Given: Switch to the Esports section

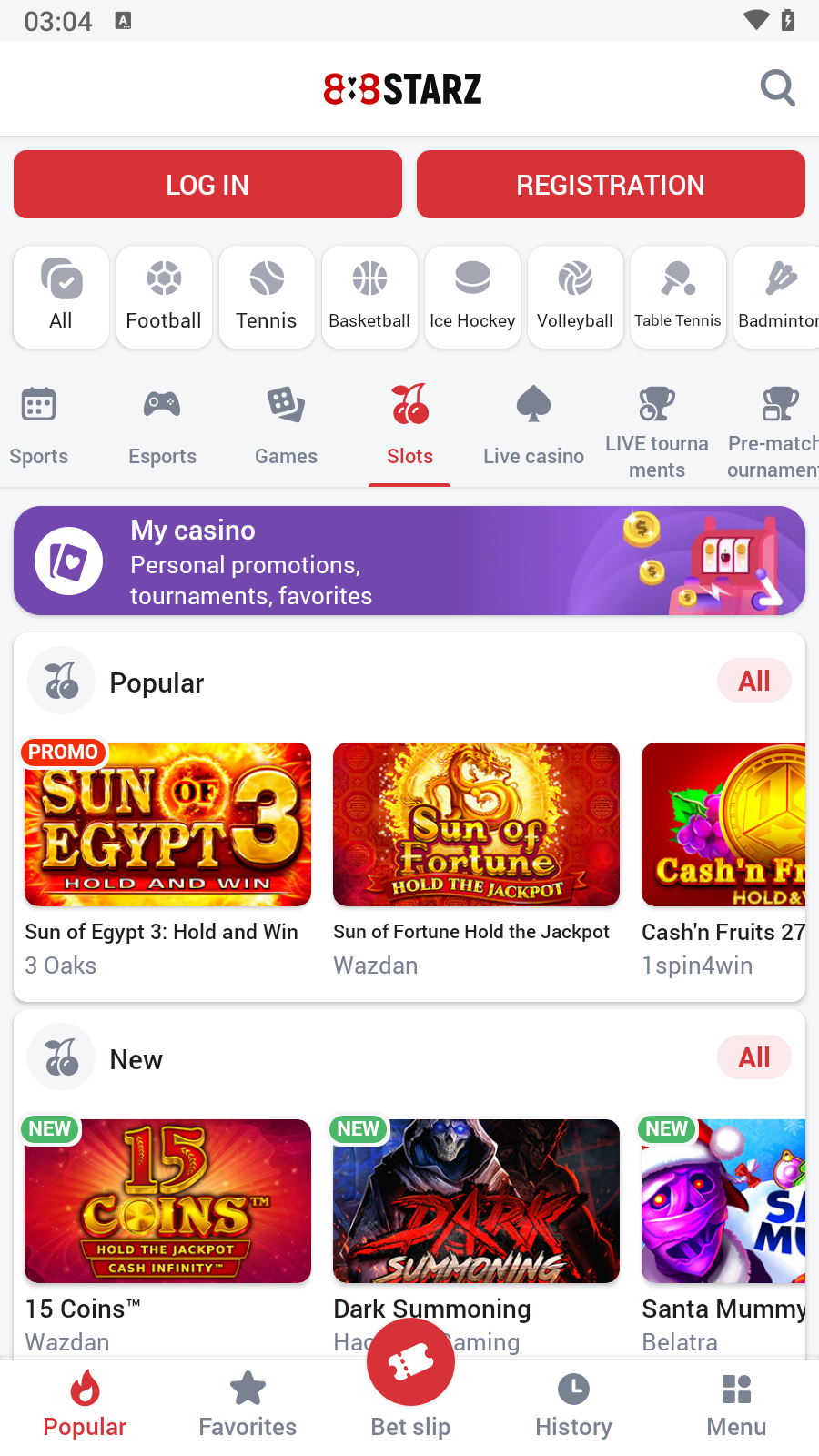Looking at the screenshot, I should 162,425.
